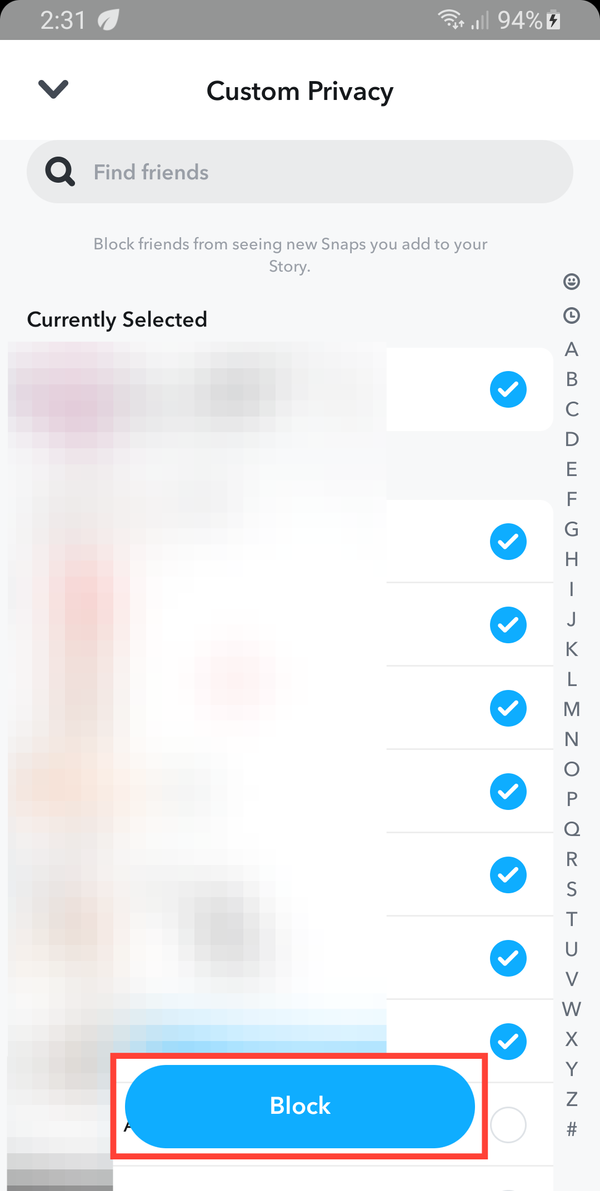This screenshot has width=600, height=1191.
Task: Jump to letter M in the index
Action: 571,709
